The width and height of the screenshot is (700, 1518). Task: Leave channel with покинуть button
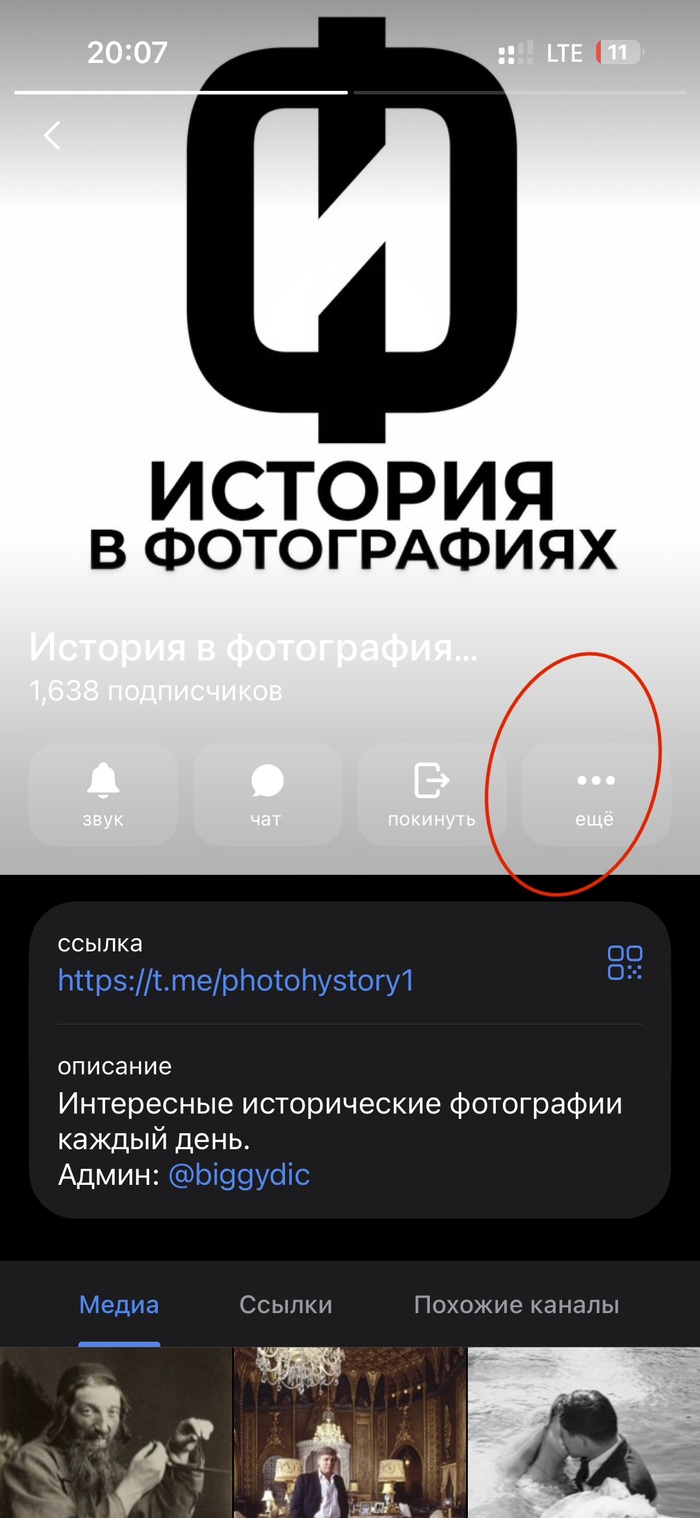coord(431,795)
